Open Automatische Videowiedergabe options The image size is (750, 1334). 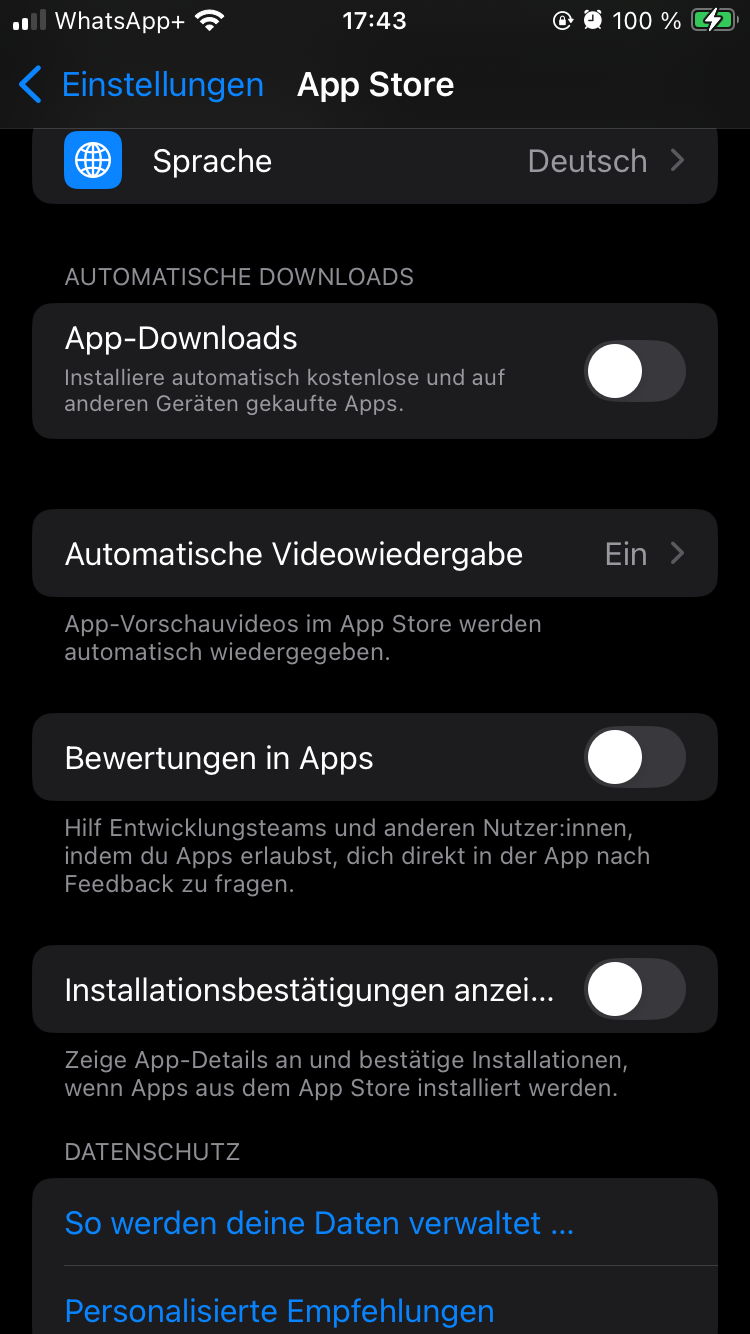375,554
